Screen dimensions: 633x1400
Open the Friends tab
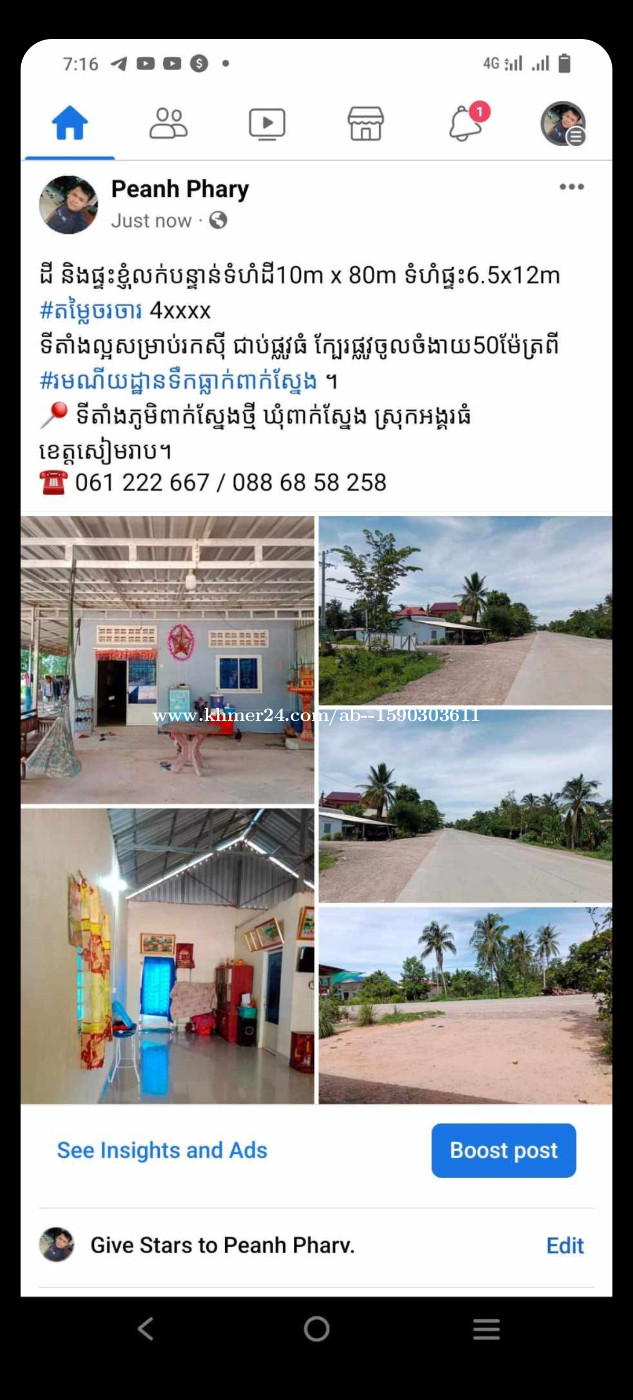pyautogui.click(x=168, y=123)
